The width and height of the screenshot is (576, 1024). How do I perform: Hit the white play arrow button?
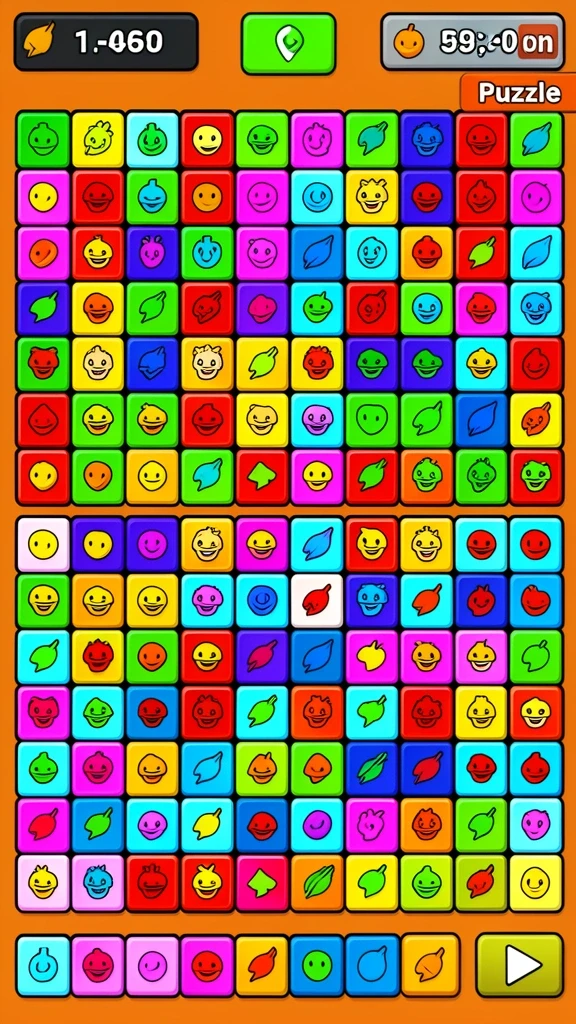point(520,965)
